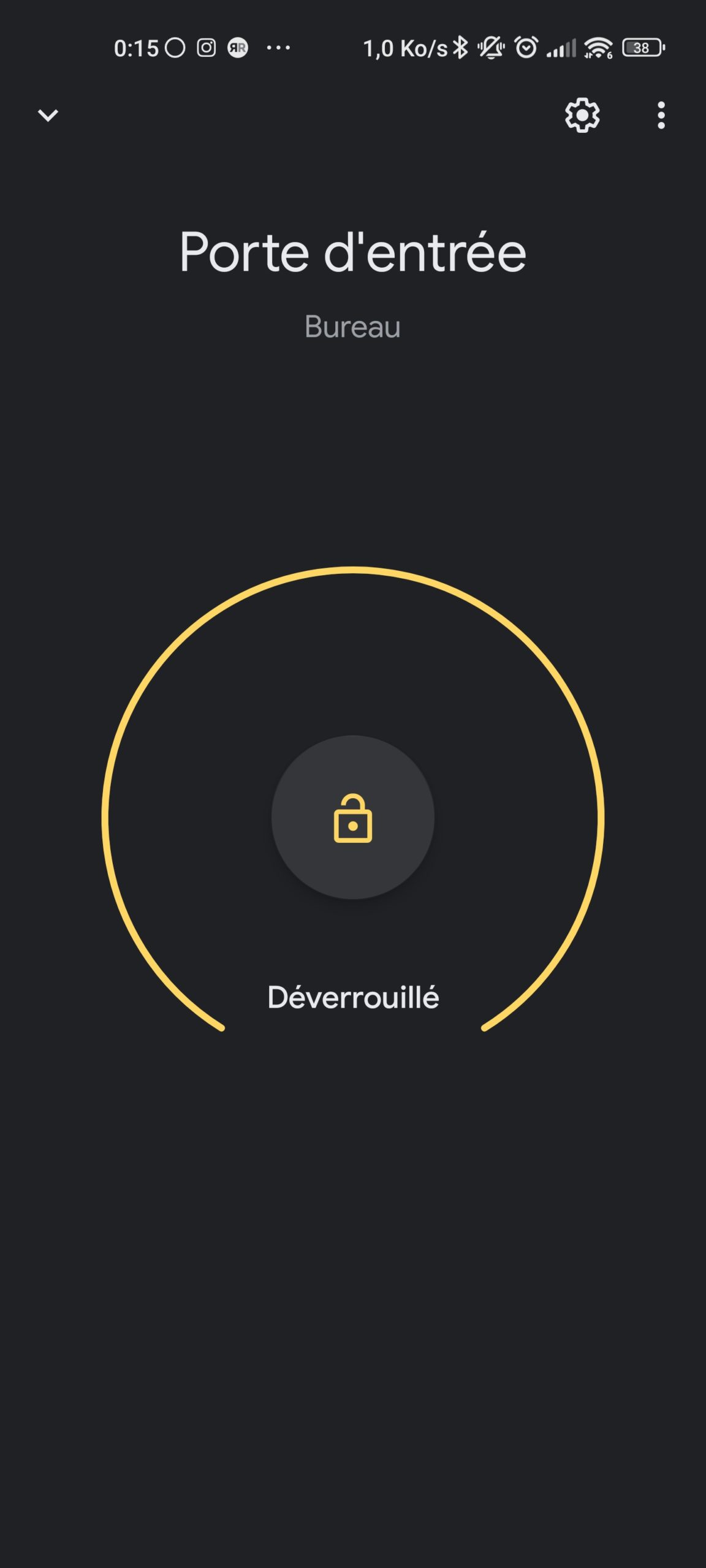Open the device settings gear
This screenshot has width=706, height=1568.
(x=582, y=115)
